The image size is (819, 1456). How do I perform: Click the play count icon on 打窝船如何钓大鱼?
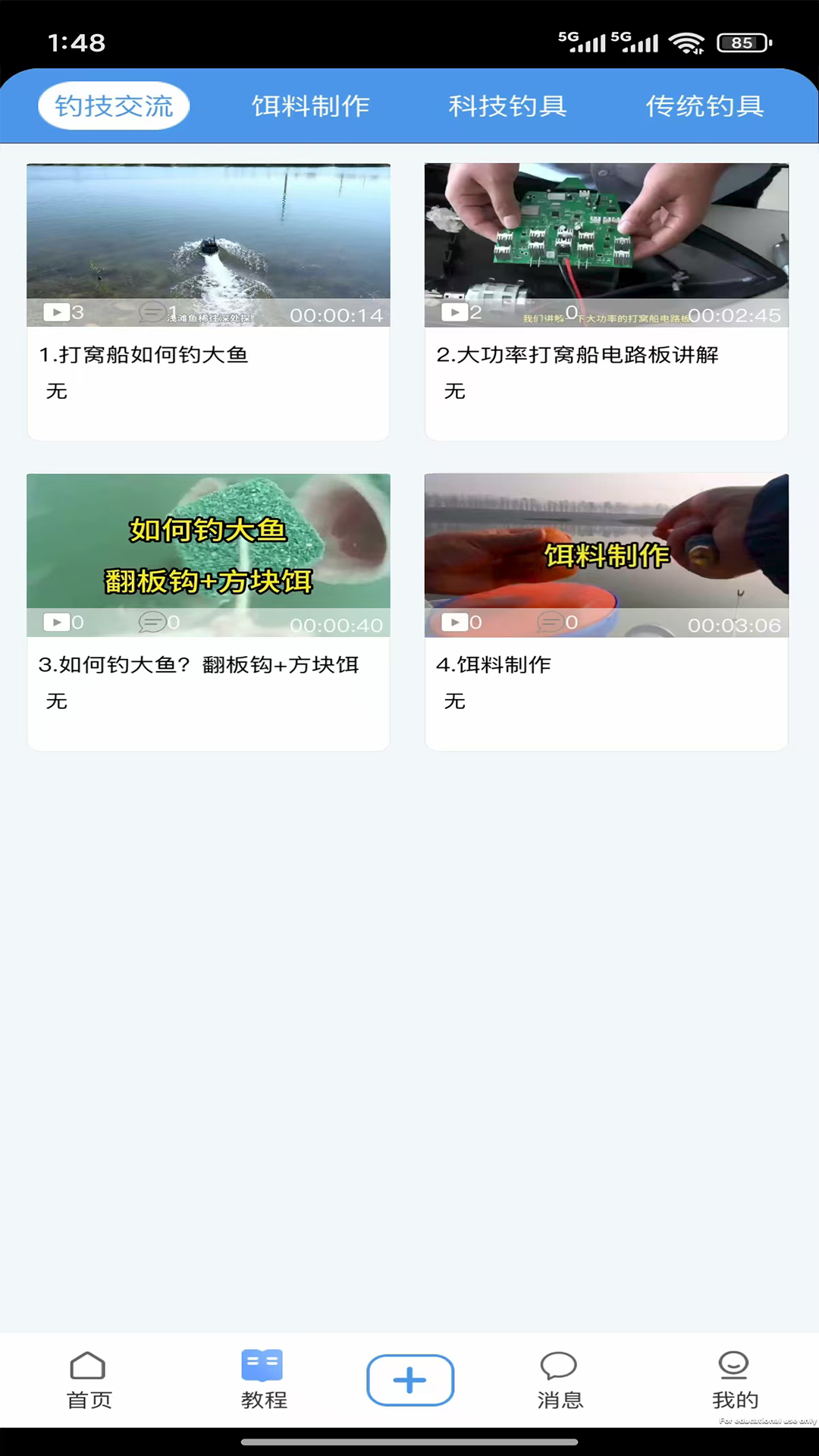point(57,312)
